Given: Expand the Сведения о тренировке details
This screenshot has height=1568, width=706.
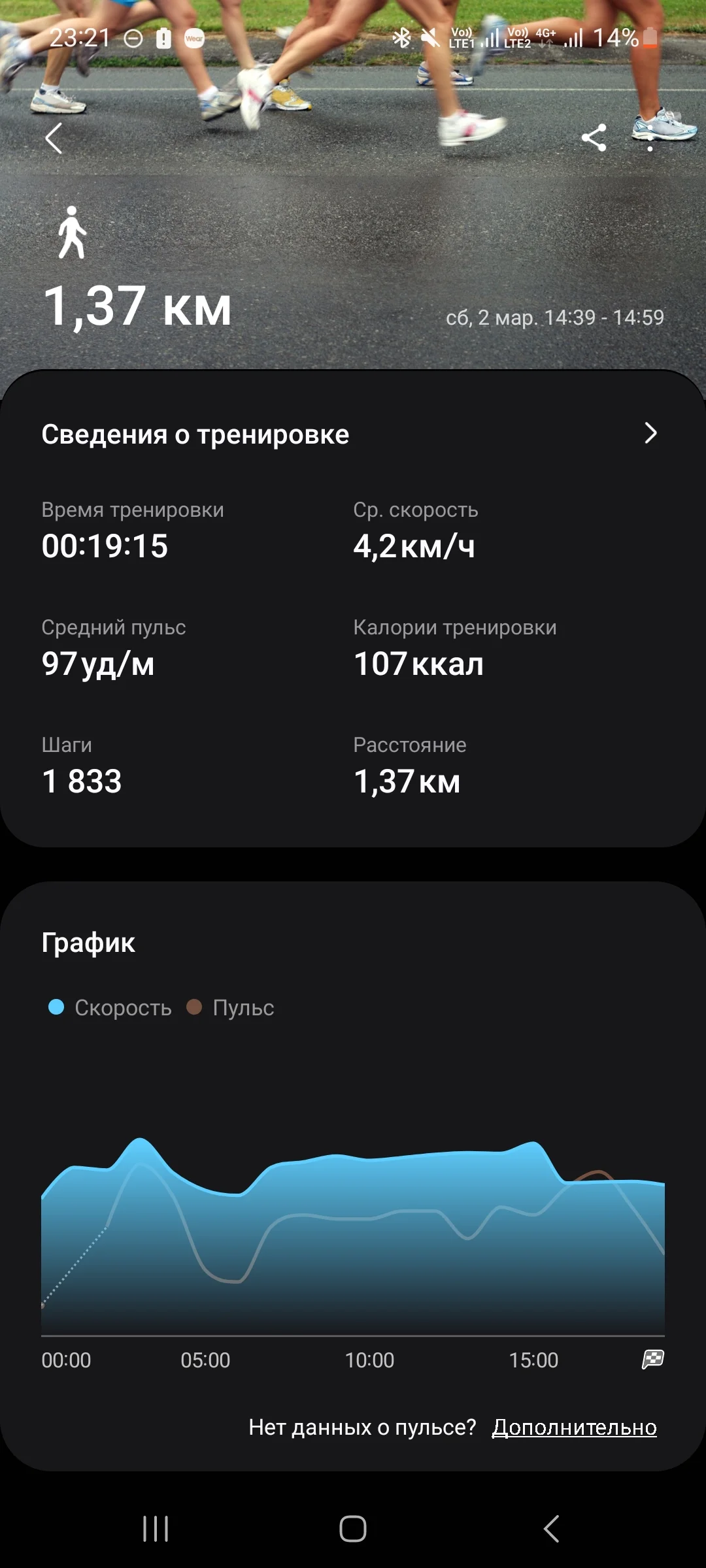Looking at the screenshot, I should click(650, 433).
